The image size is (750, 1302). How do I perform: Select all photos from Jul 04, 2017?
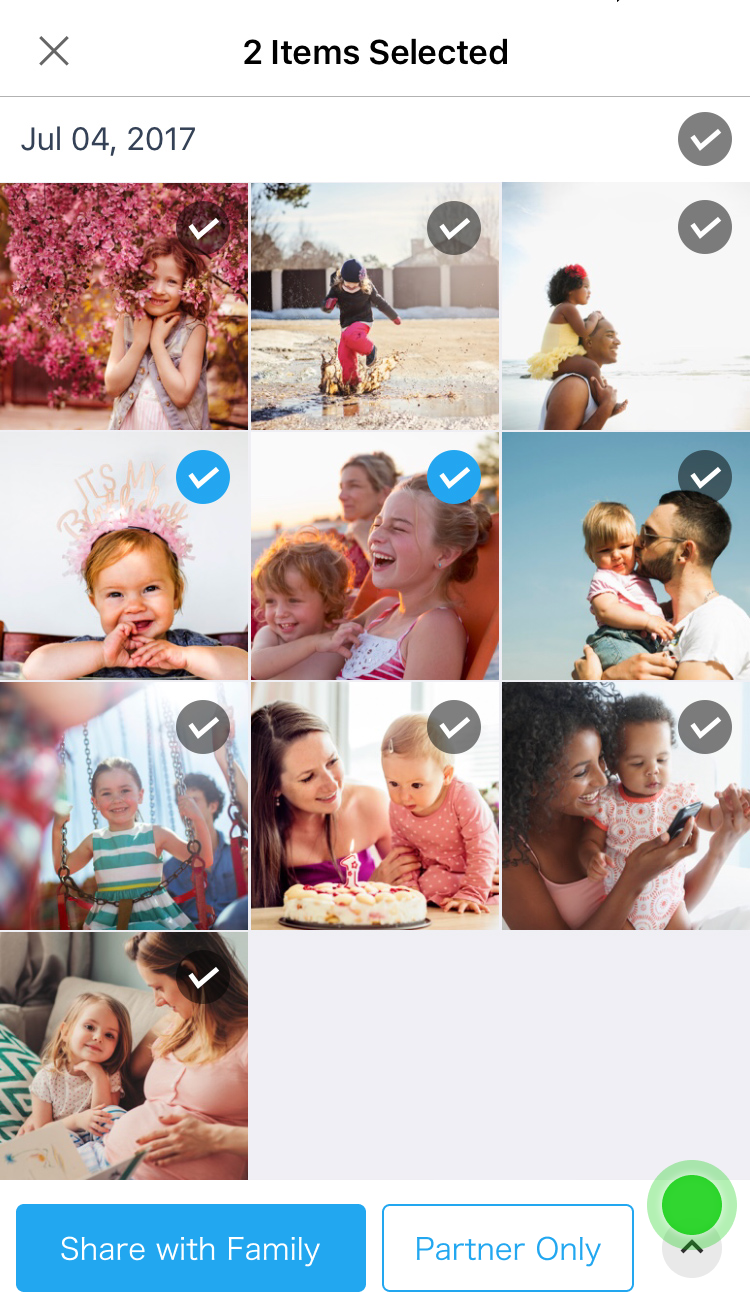point(704,139)
